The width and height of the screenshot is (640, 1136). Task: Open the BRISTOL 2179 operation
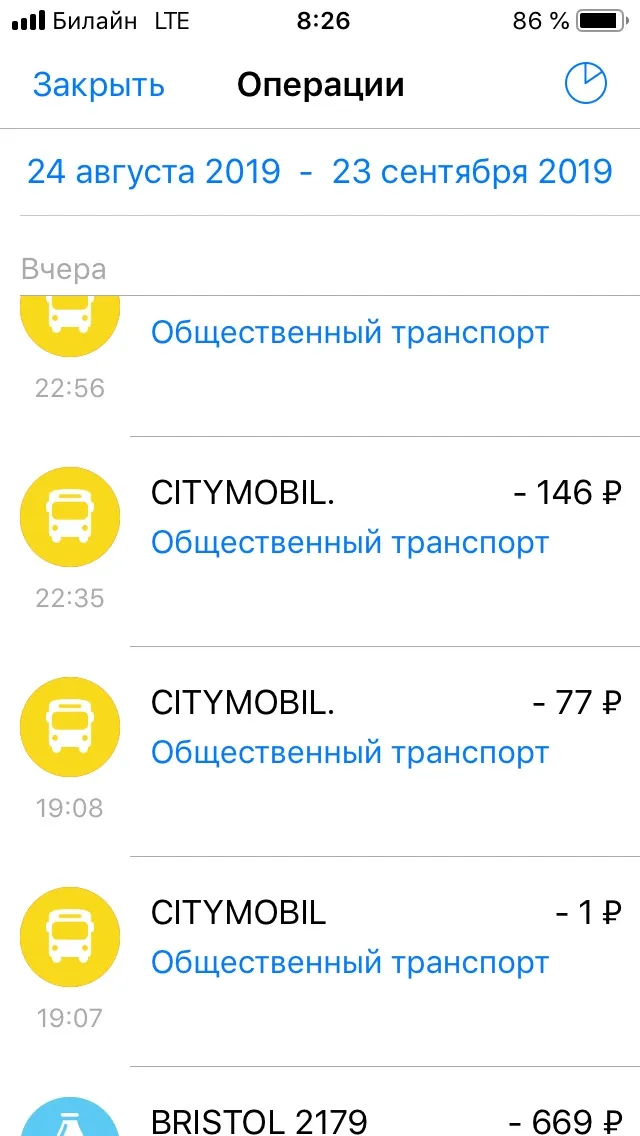point(320,1102)
